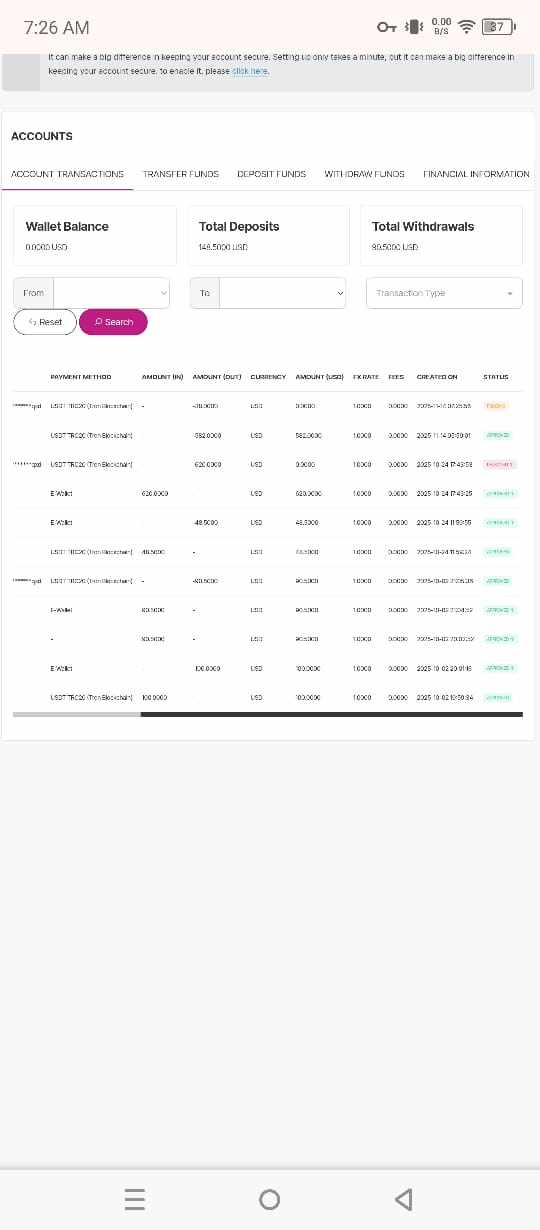This screenshot has width=540, height=1230.
Task: Open the Deposit Funds tab
Action: 271,174
